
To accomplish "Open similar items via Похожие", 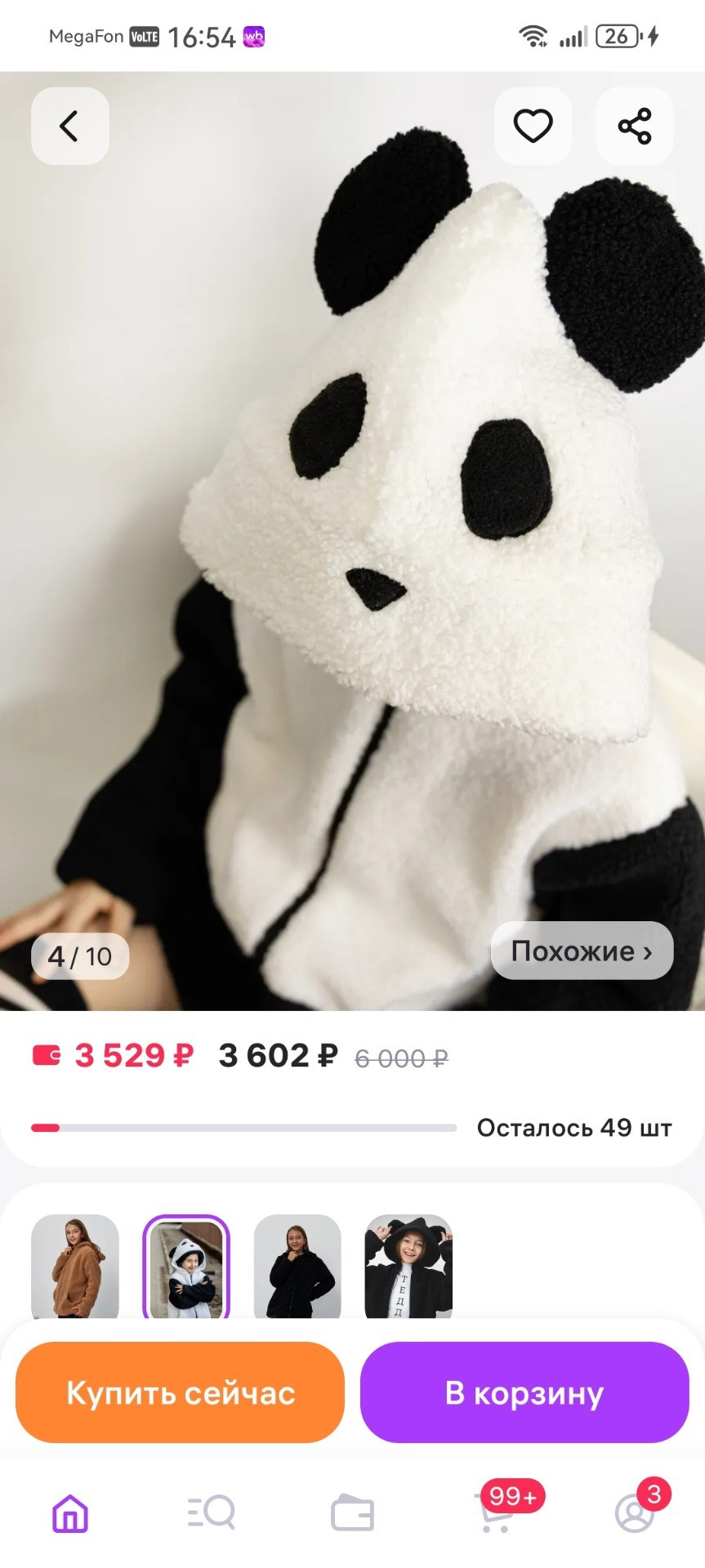I will click(x=582, y=951).
